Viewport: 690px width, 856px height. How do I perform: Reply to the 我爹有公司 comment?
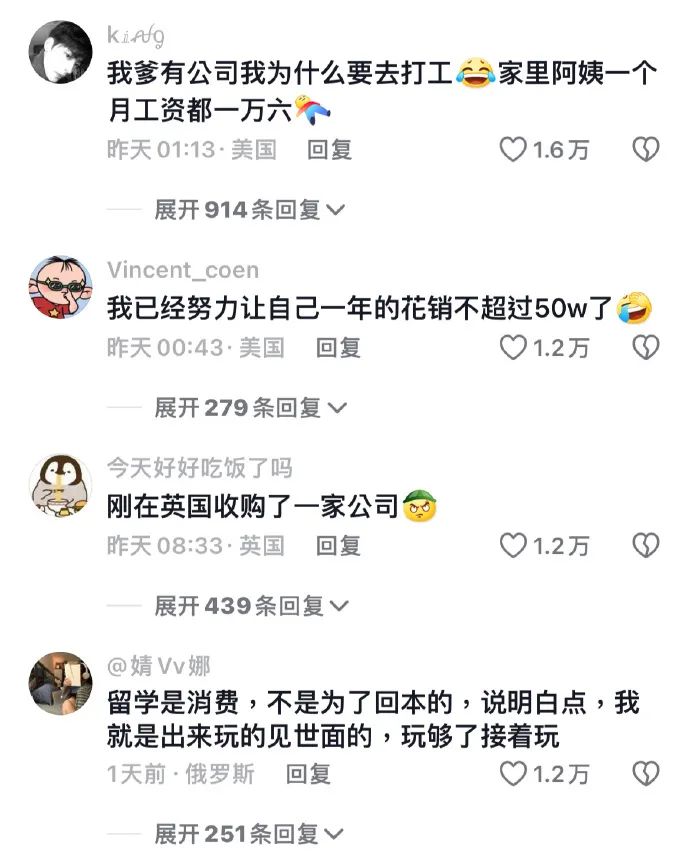(330, 150)
